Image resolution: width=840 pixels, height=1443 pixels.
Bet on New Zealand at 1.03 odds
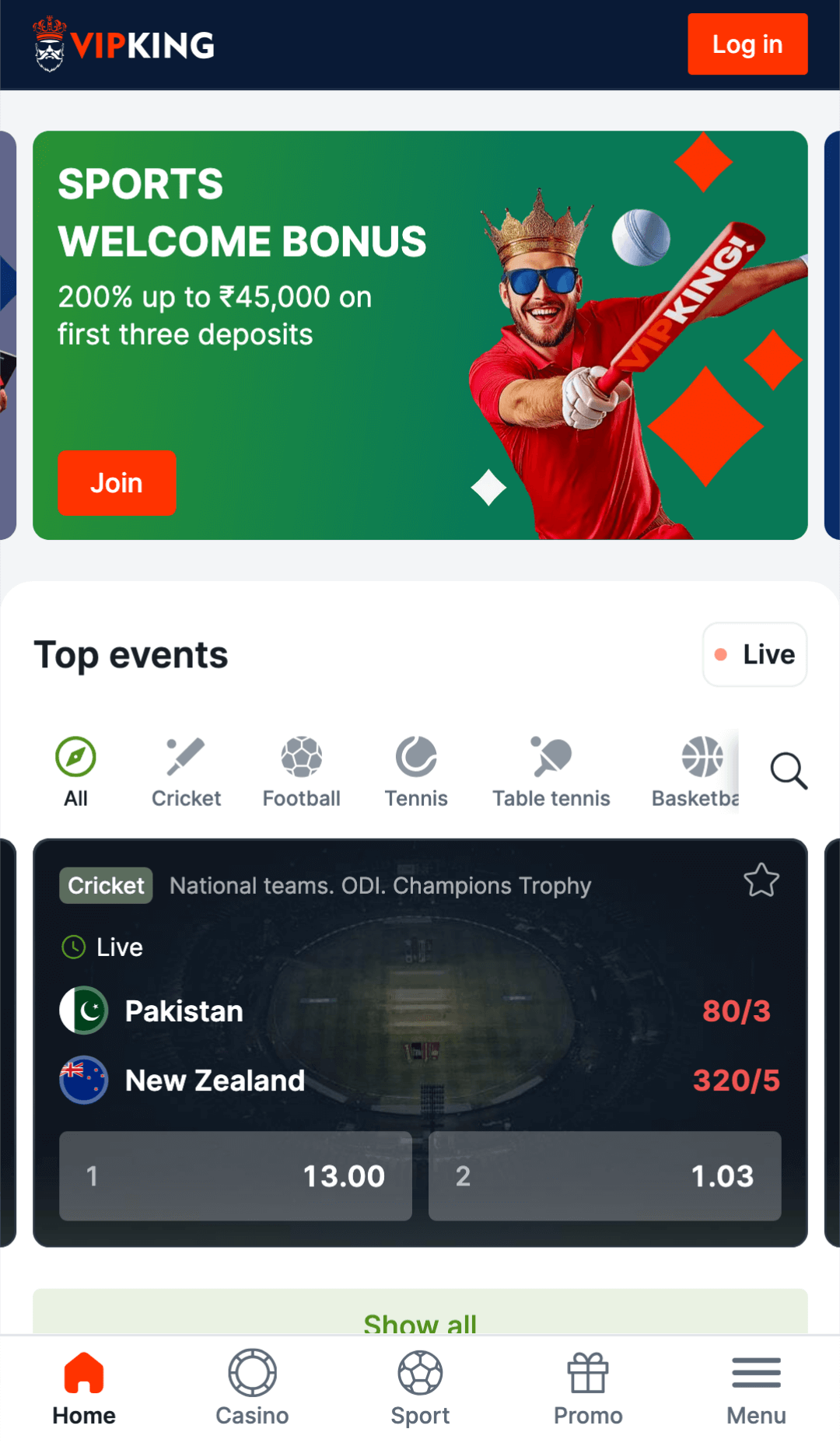click(x=604, y=1175)
